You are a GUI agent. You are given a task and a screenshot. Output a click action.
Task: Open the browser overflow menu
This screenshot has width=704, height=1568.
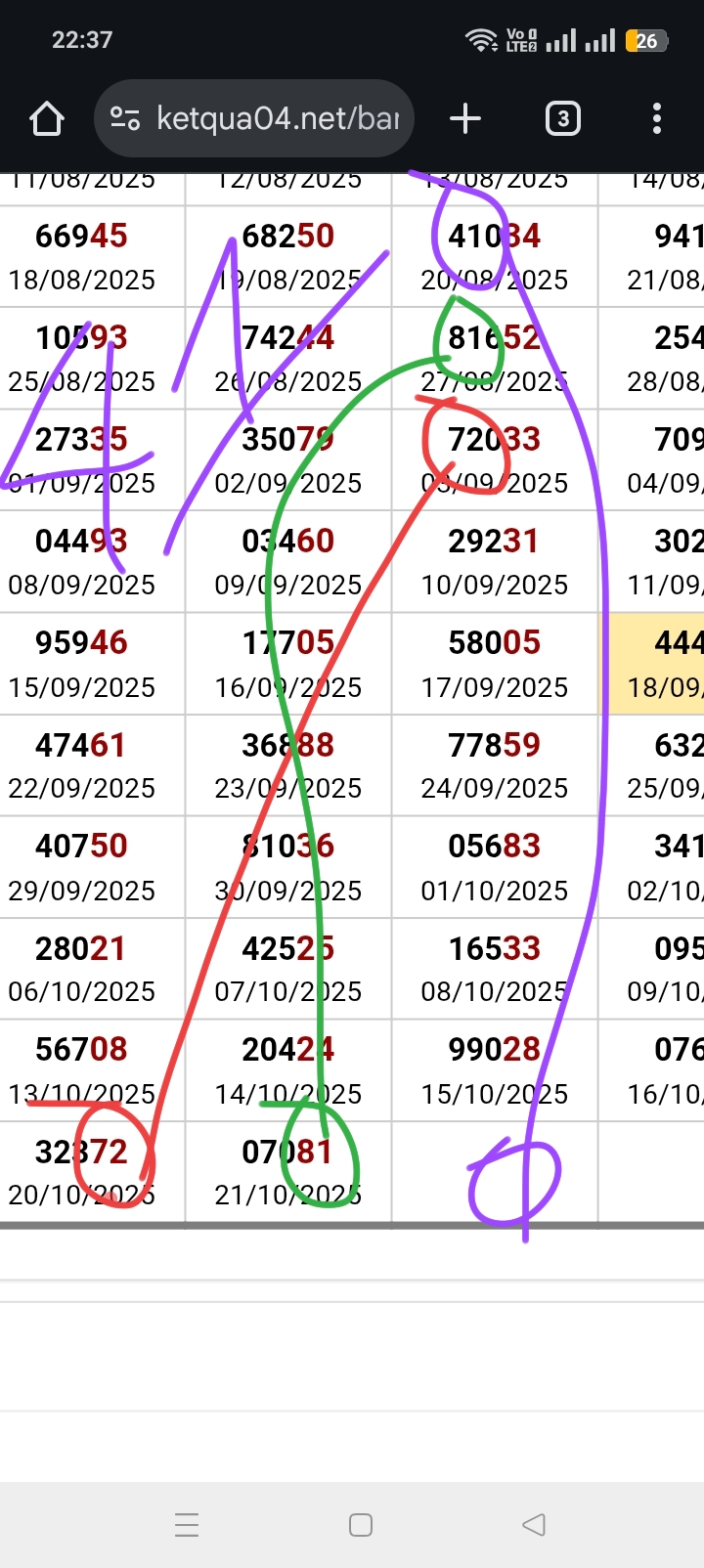[656, 119]
